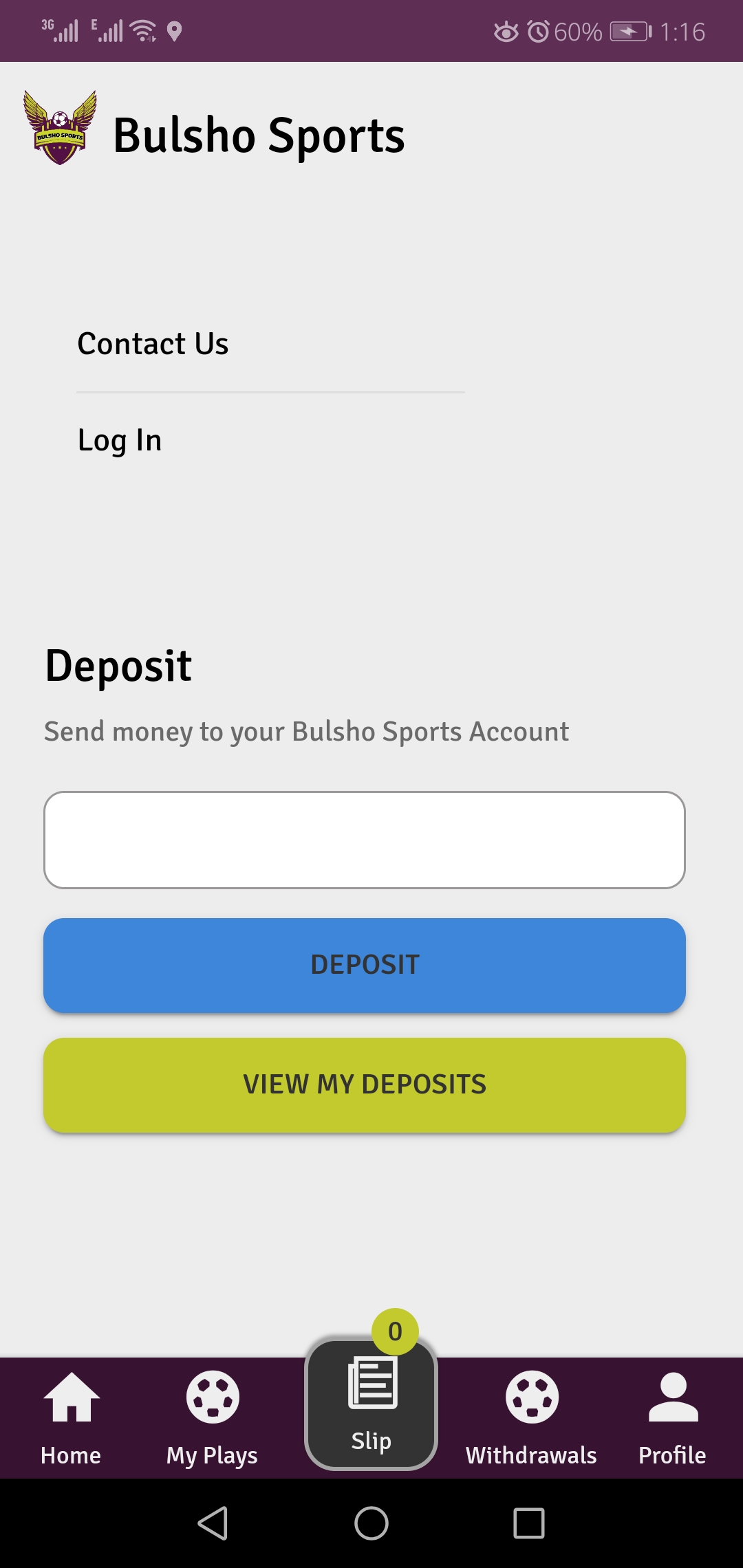Tap the blue DEPOSIT button

click(x=365, y=965)
